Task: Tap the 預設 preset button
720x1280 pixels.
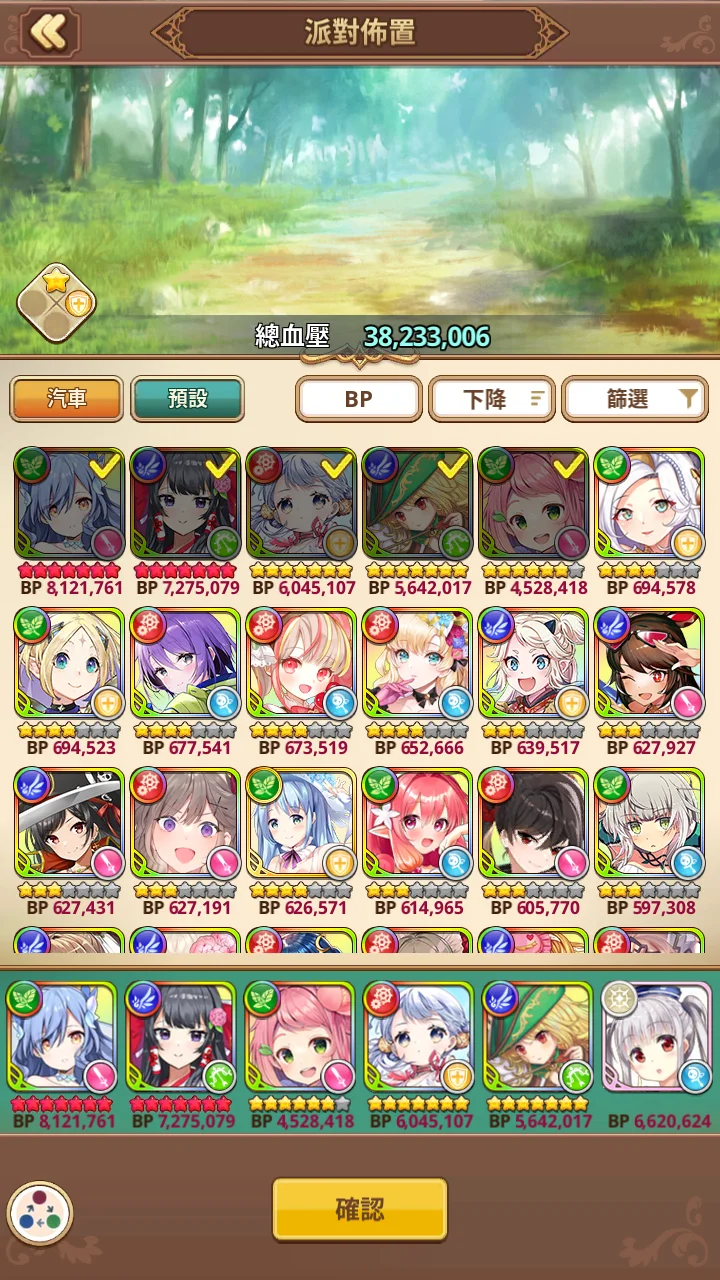Action: [187, 399]
